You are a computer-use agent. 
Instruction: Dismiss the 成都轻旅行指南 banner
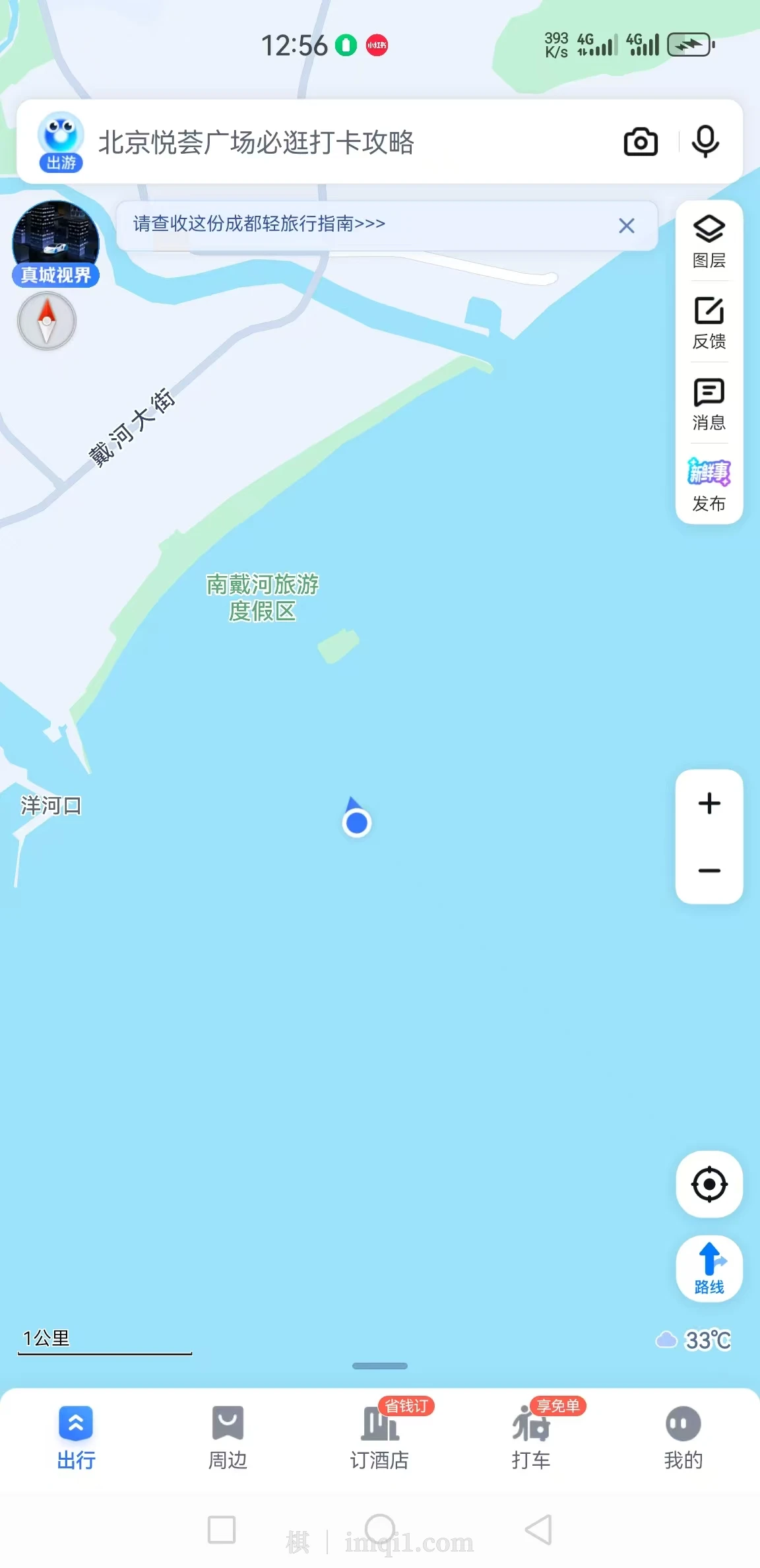tap(626, 226)
